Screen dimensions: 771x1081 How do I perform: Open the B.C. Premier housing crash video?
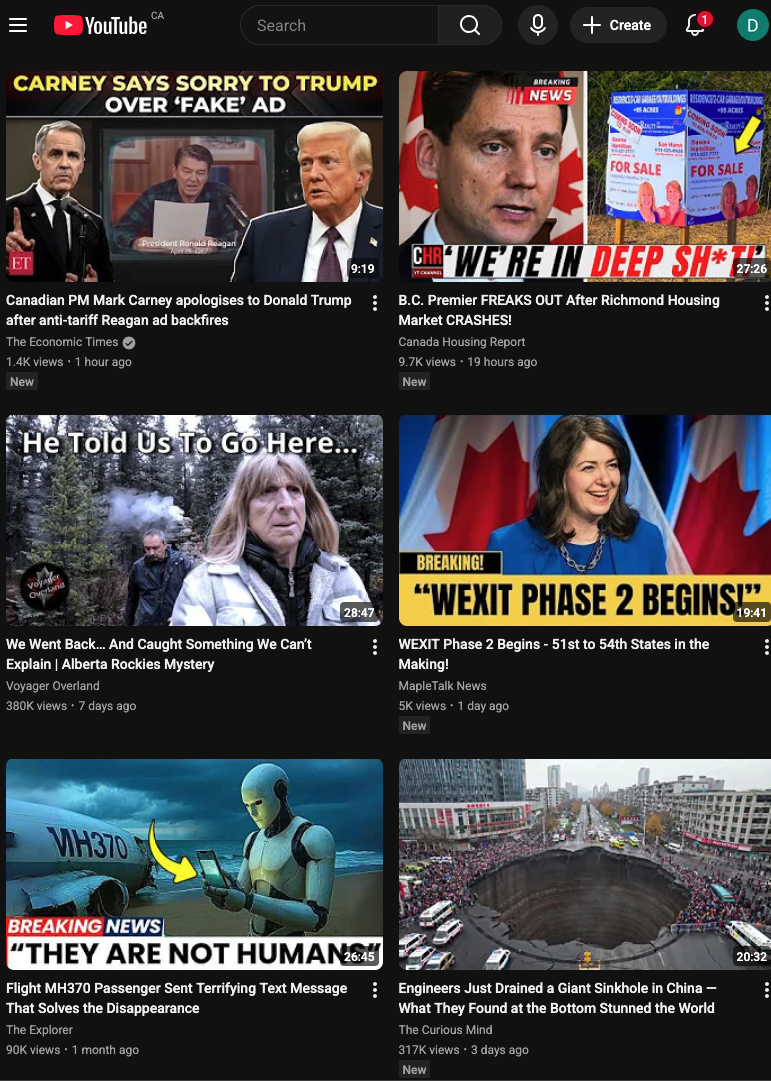585,176
